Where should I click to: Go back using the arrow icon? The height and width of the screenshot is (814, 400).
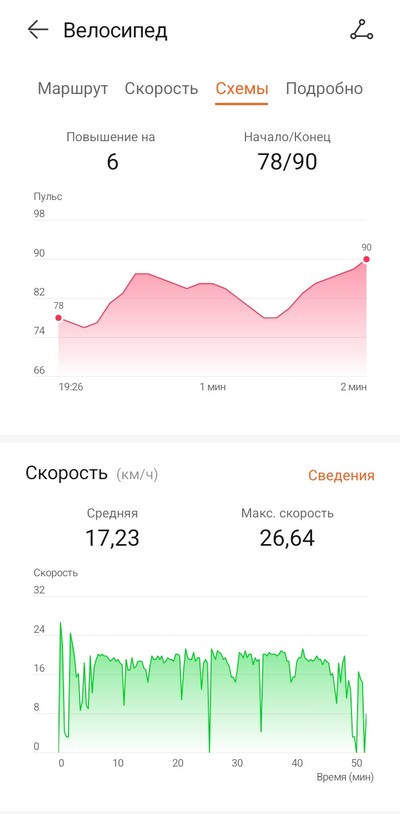pyautogui.click(x=38, y=30)
